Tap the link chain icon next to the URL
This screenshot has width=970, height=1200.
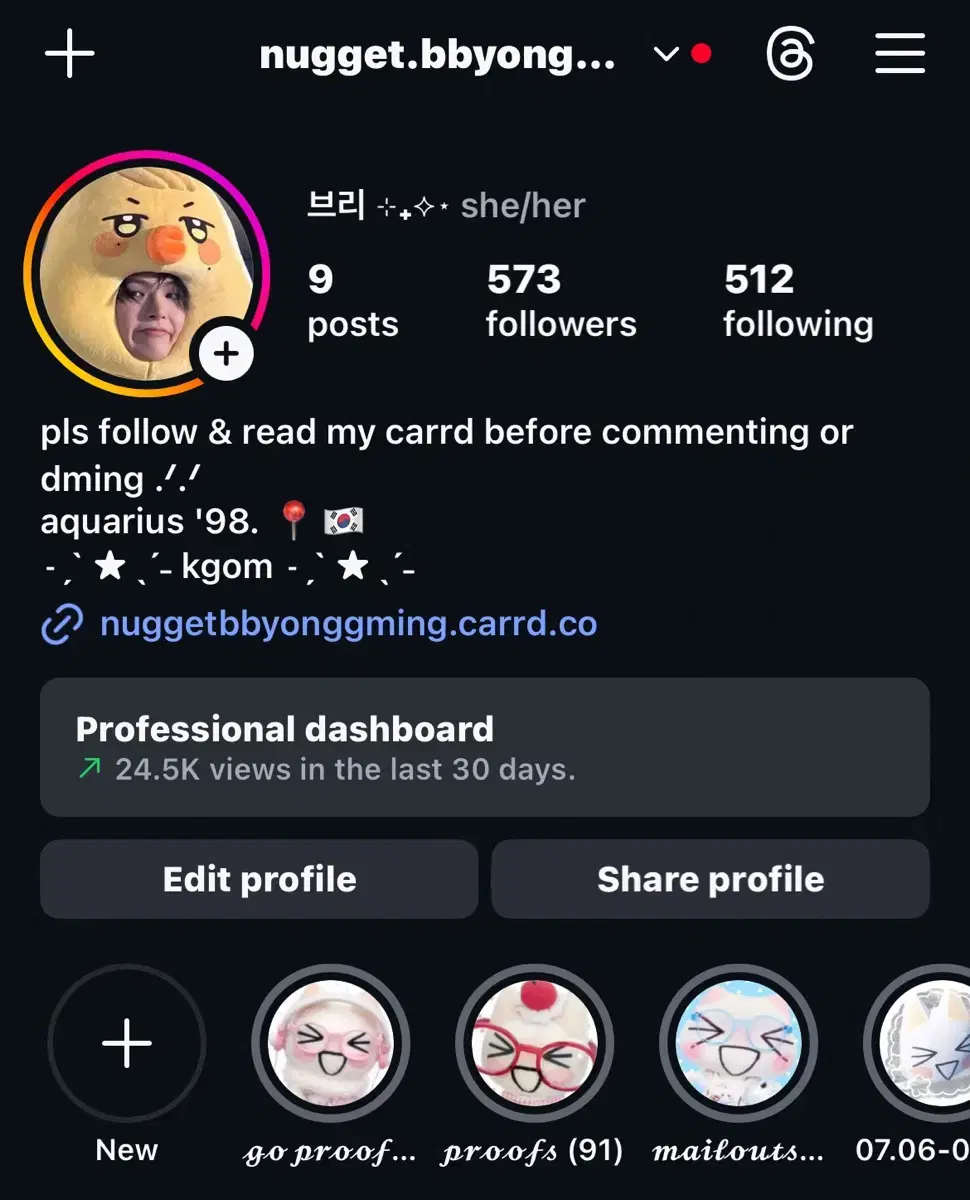[62, 623]
